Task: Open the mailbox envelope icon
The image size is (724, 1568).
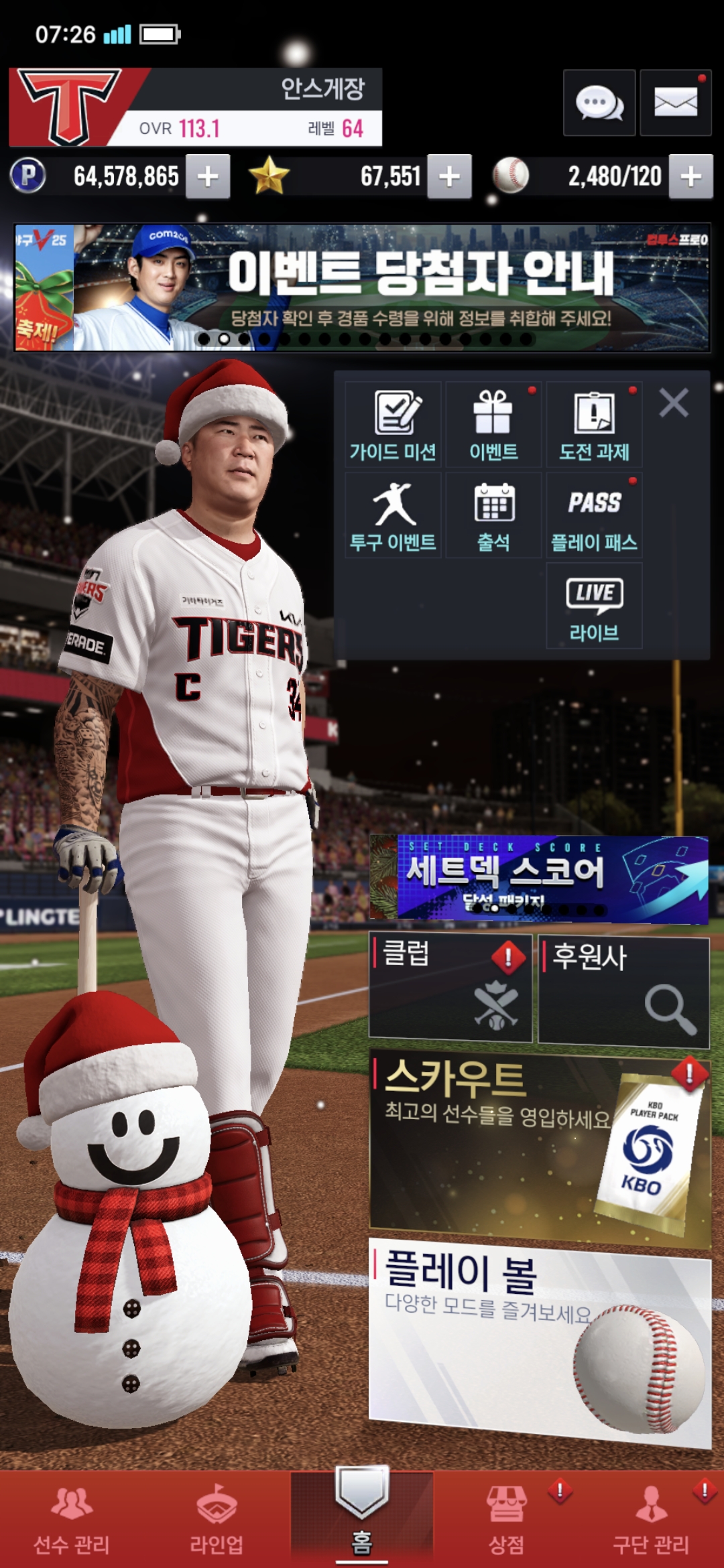Action: (x=675, y=103)
